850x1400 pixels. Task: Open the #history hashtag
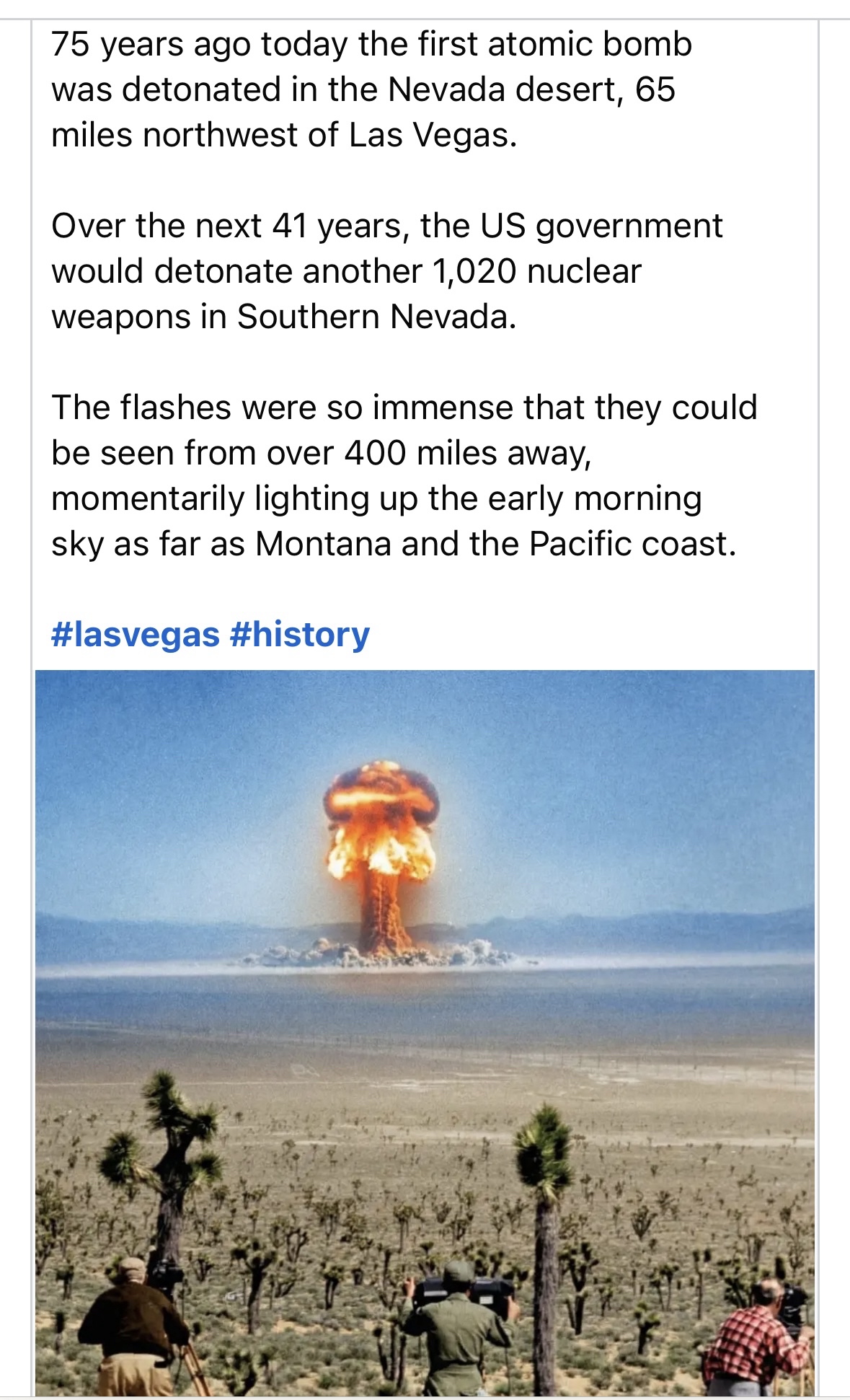point(299,635)
